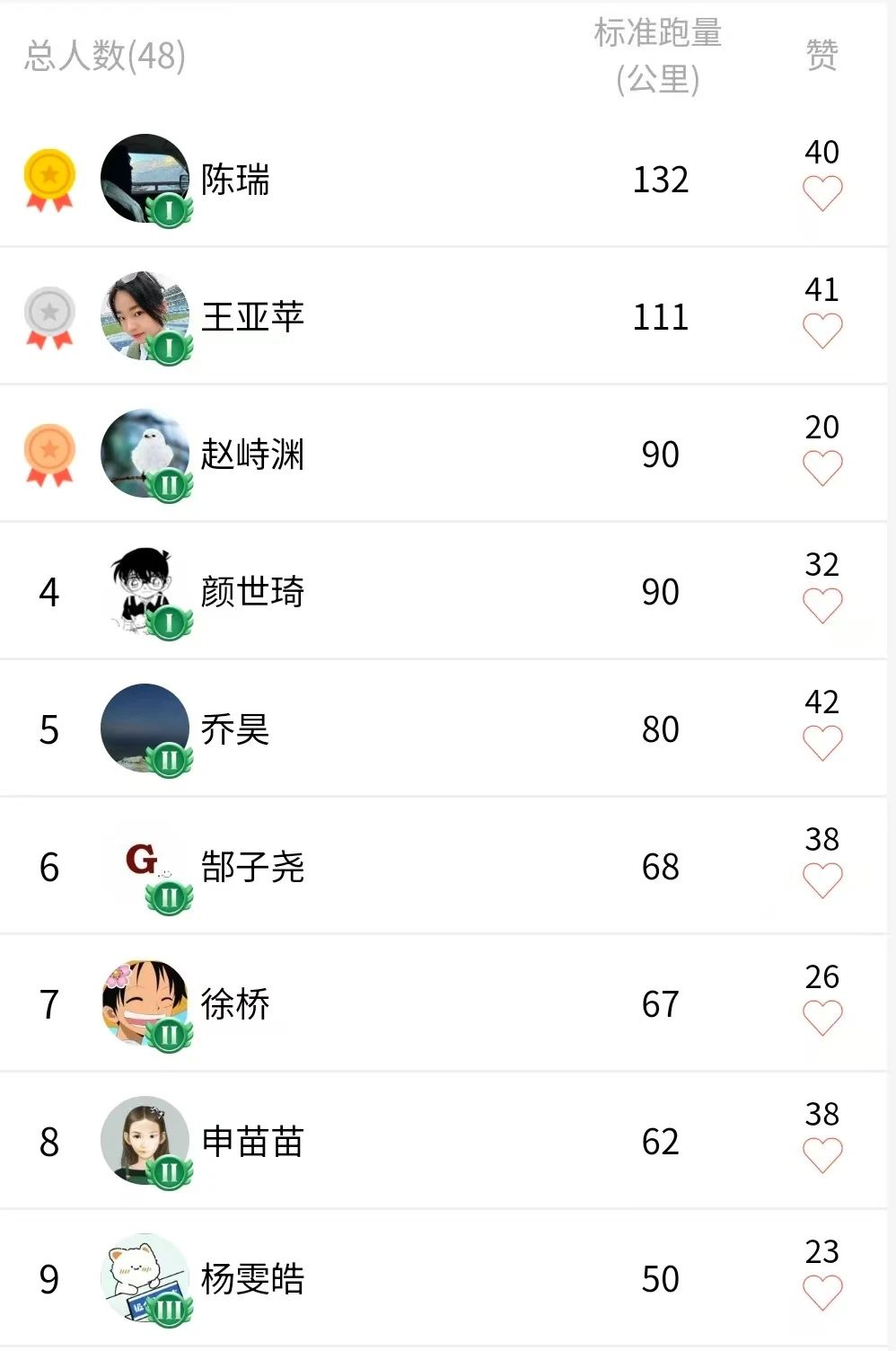Tap the heart icon for 赵峙渊
Image resolution: width=896 pixels, height=1351 pixels.
(821, 468)
